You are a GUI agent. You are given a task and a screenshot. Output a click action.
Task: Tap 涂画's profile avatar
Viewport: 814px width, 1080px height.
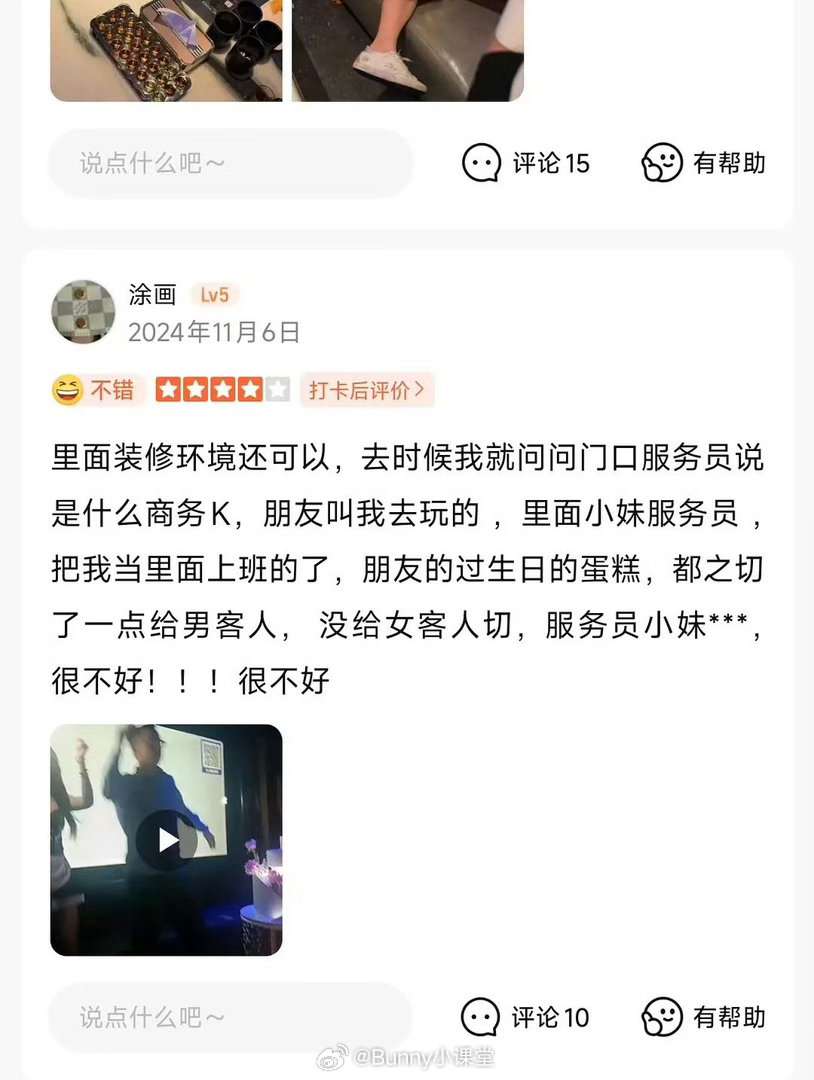coord(84,312)
